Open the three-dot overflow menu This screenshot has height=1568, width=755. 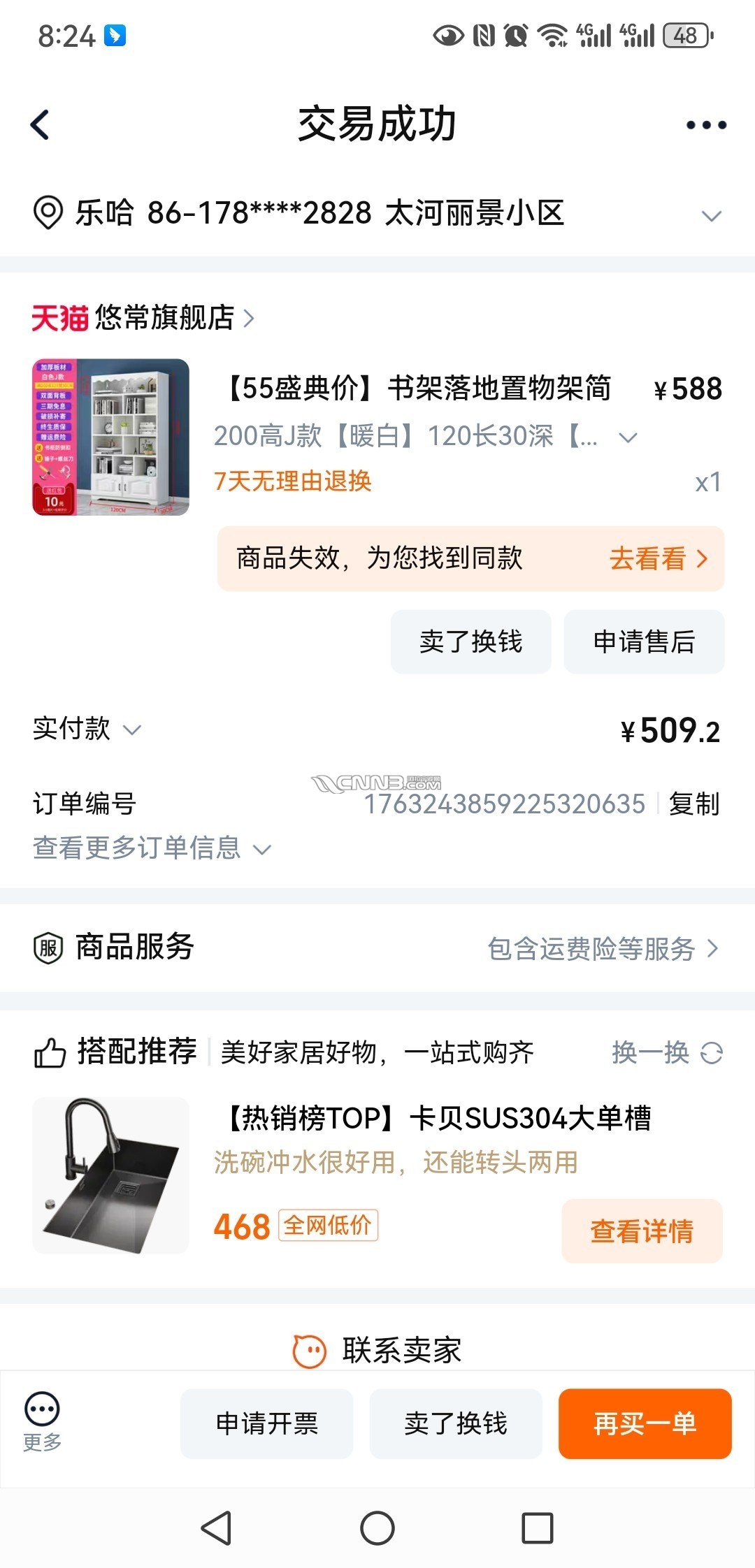706,125
